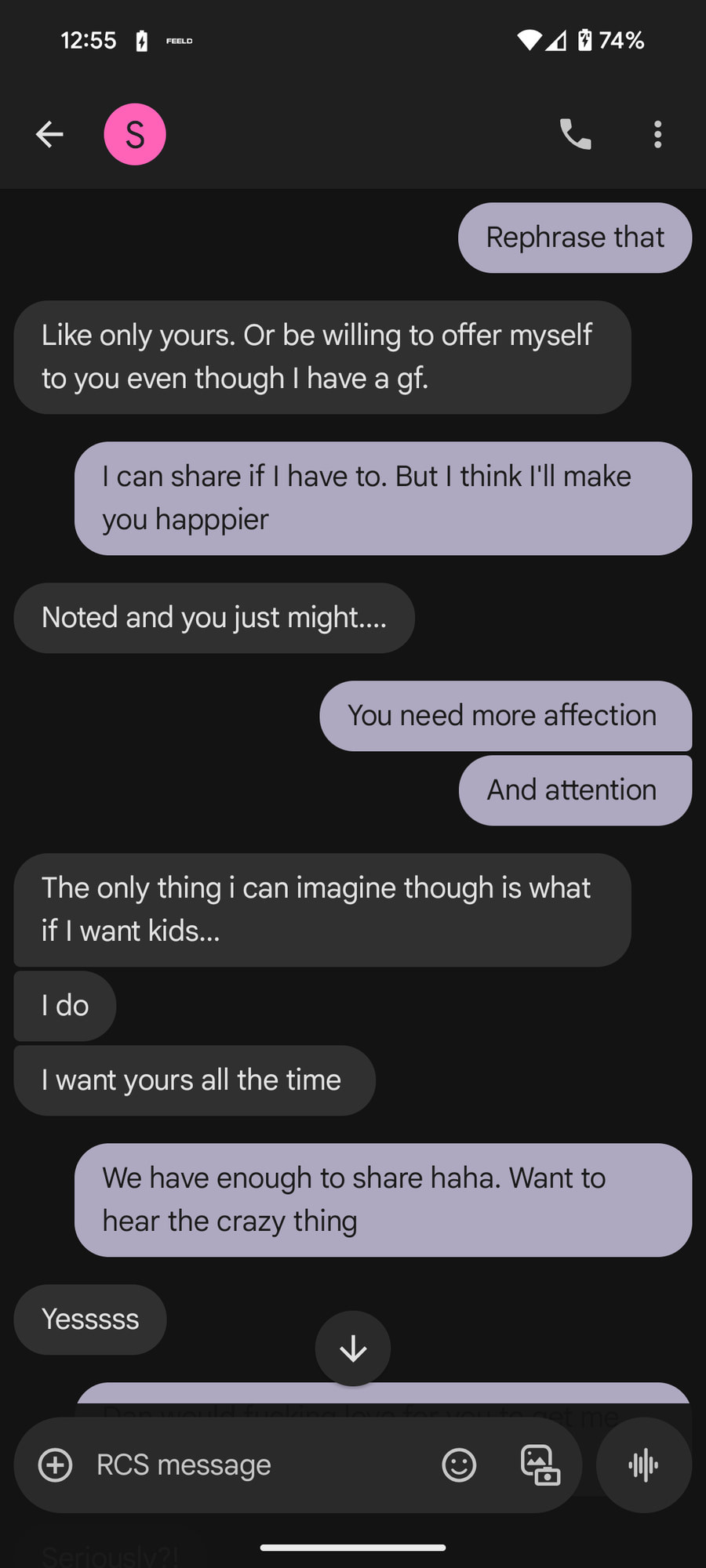Select the 'You need more affection' bubble
Viewport: 706px width, 1568px height.
click(504, 715)
